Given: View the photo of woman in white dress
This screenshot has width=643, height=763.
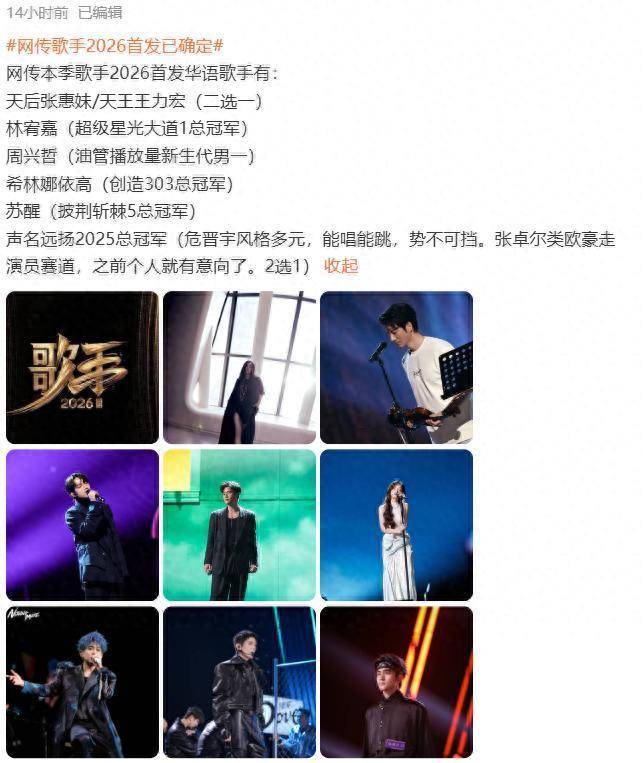Looking at the screenshot, I should pyautogui.click(x=396, y=525).
